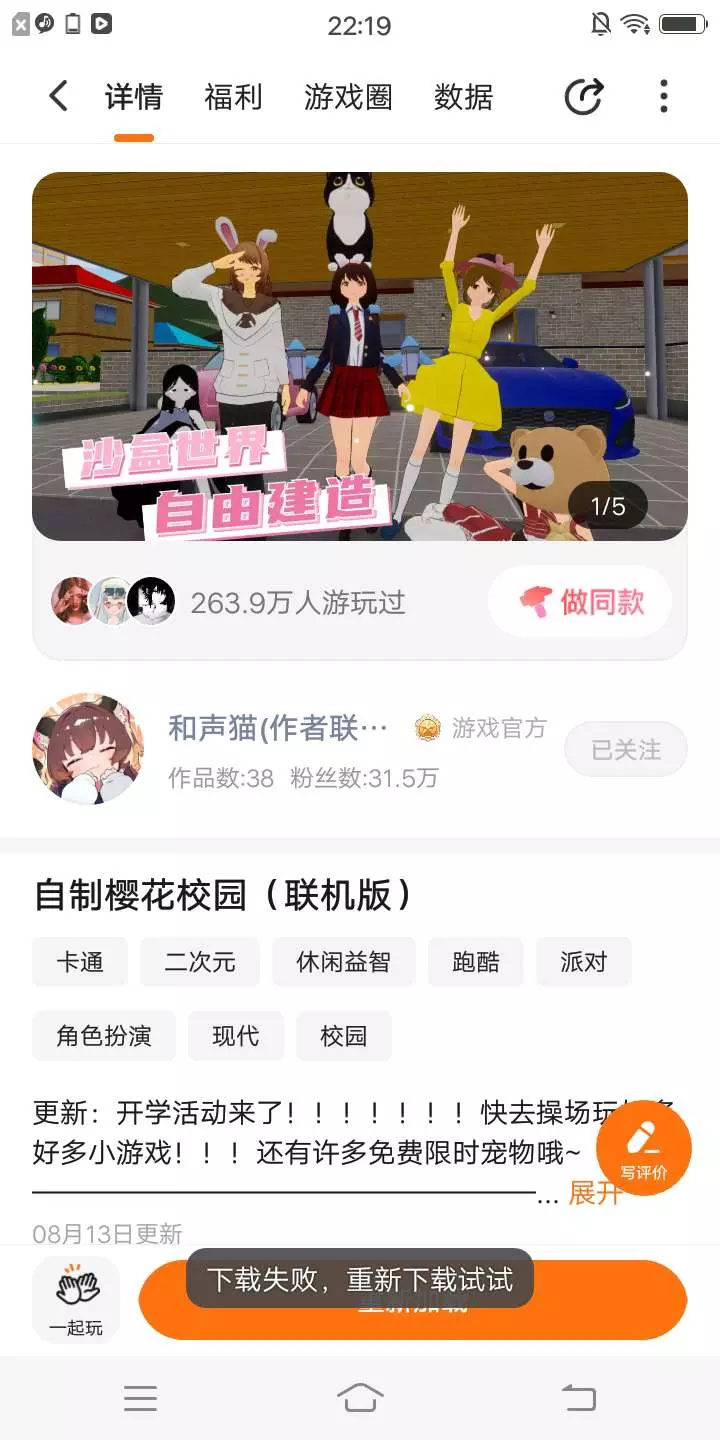Open the 一起玩 play-together option
The width and height of the screenshot is (720, 1440).
[76, 1299]
